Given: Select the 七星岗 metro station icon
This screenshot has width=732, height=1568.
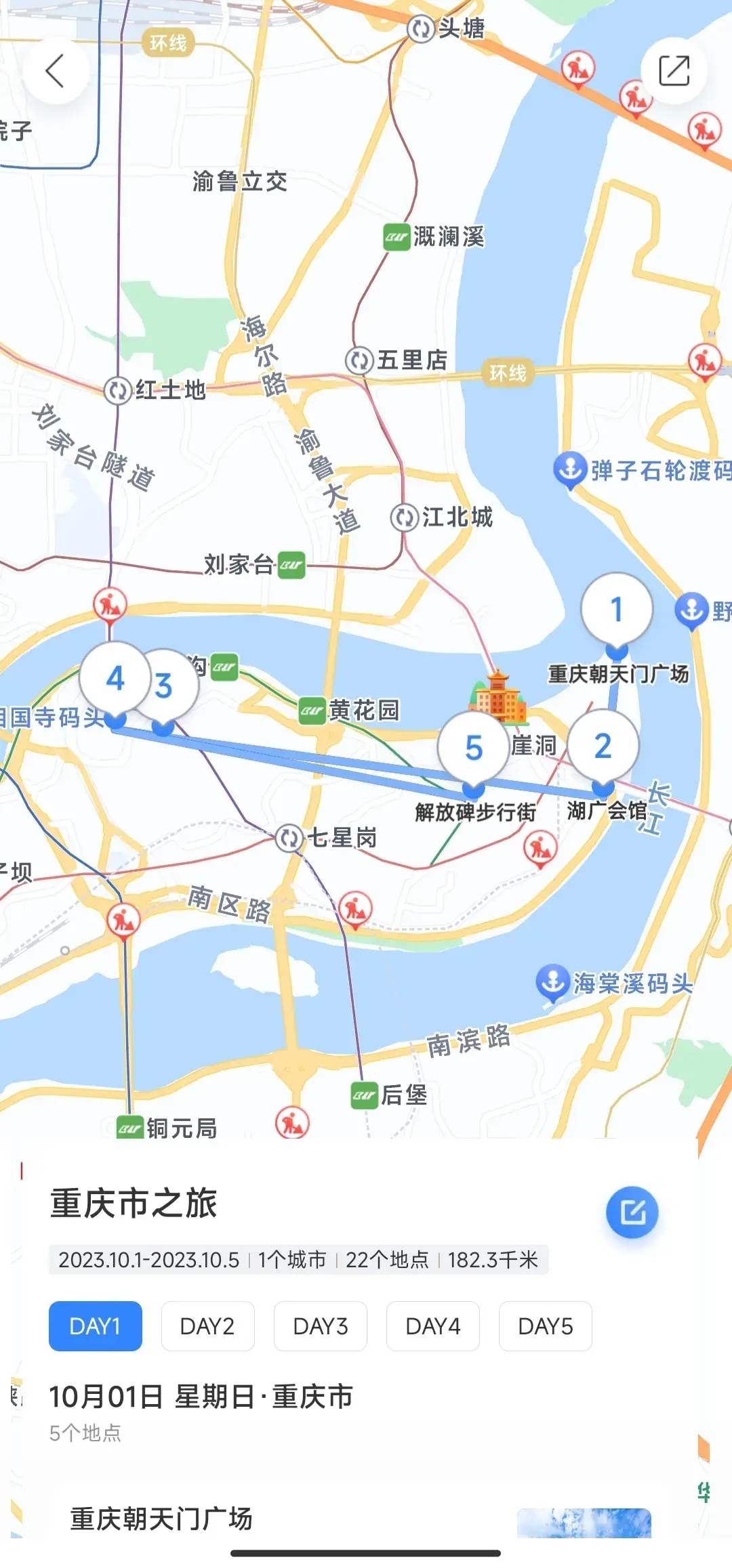Looking at the screenshot, I should pos(290,838).
